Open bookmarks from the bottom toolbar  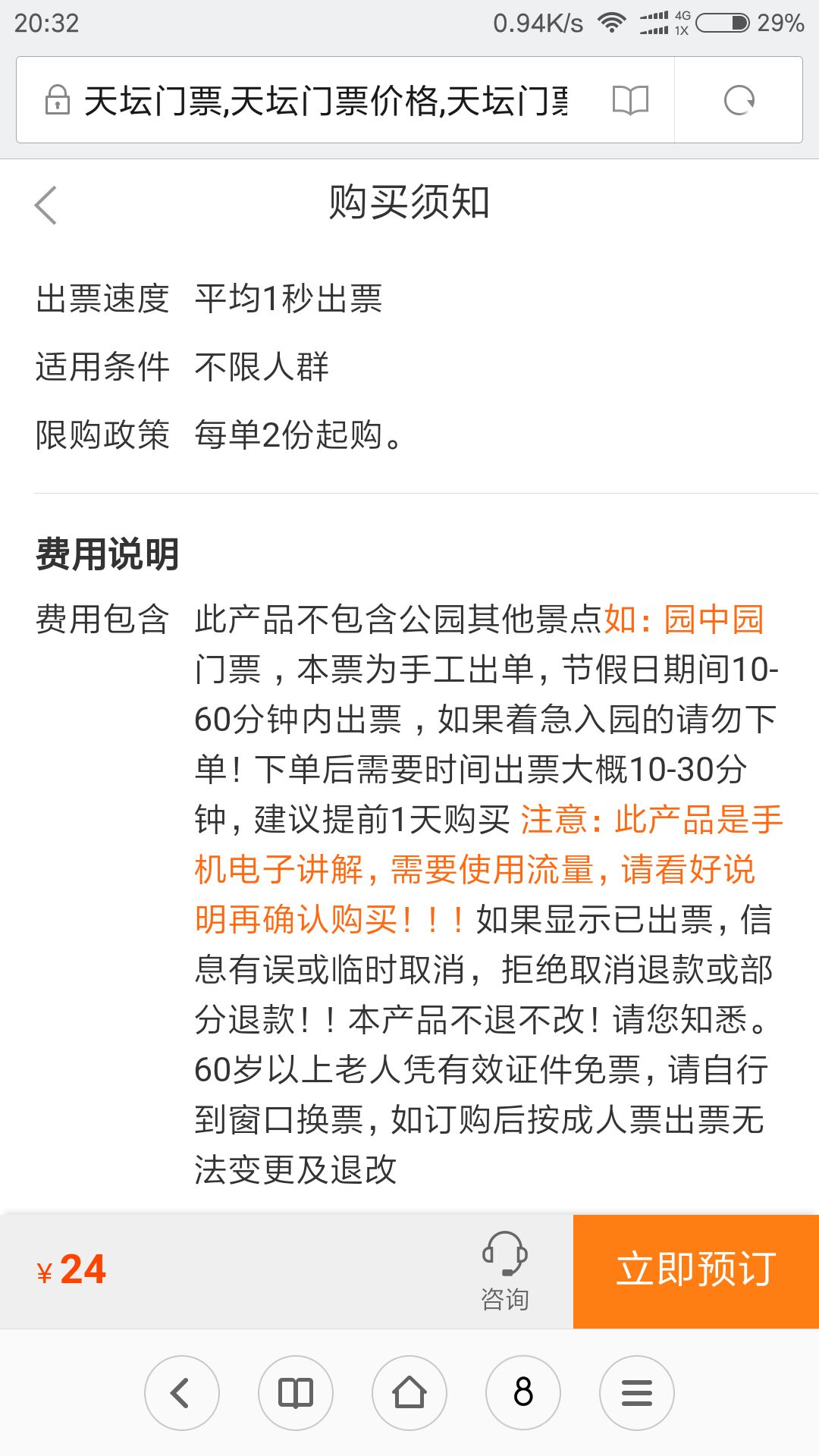[x=296, y=1393]
